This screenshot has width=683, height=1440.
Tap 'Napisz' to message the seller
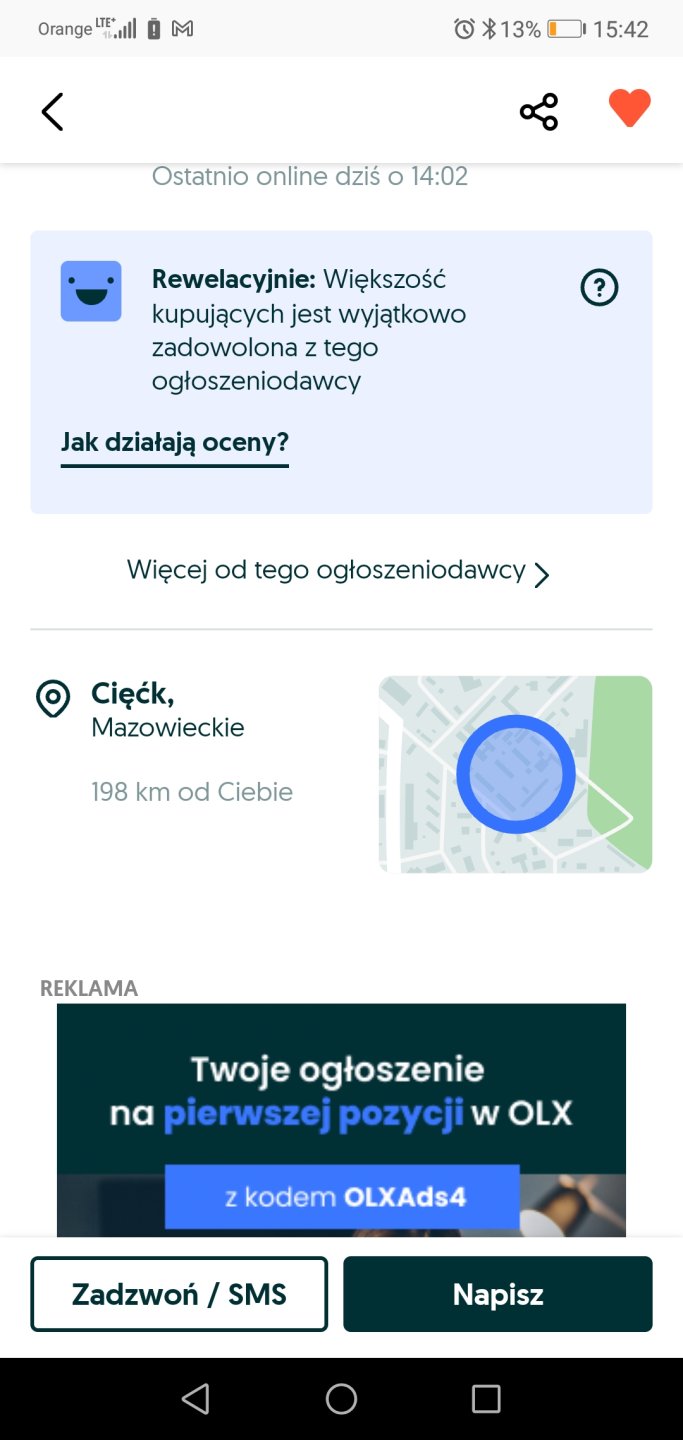tap(497, 1294)
